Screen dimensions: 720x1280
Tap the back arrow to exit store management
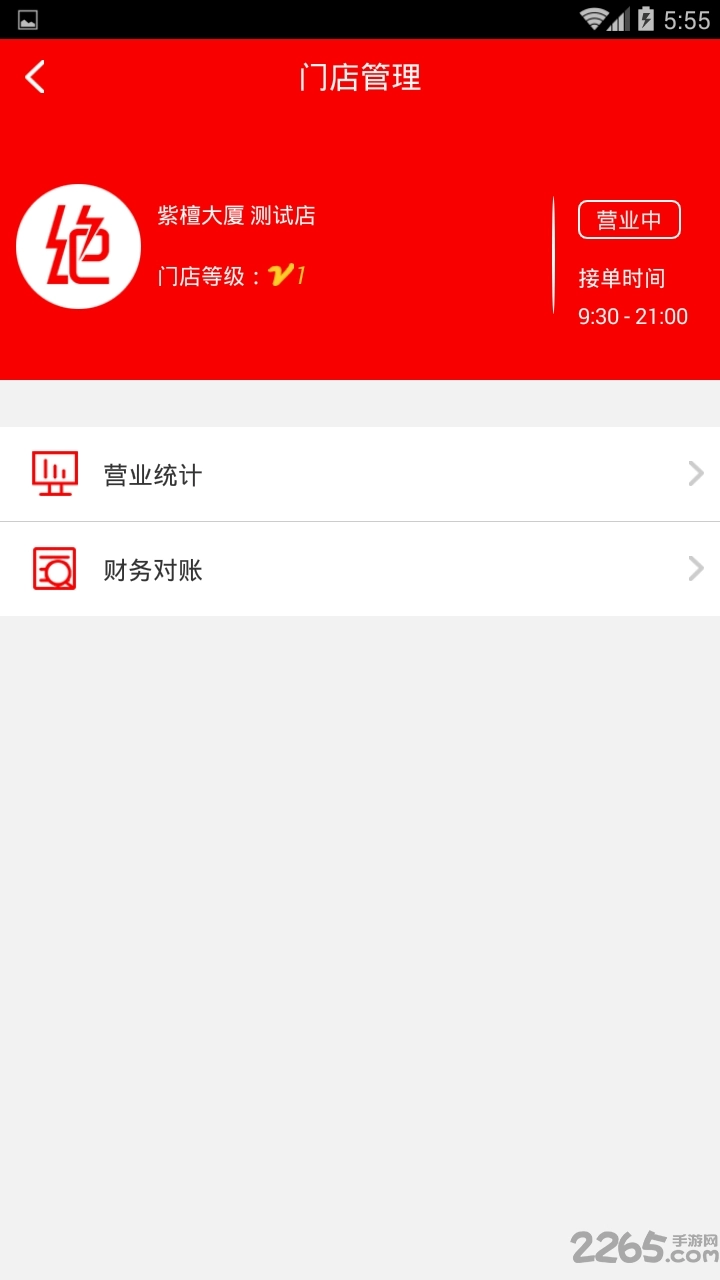(35, 76)
